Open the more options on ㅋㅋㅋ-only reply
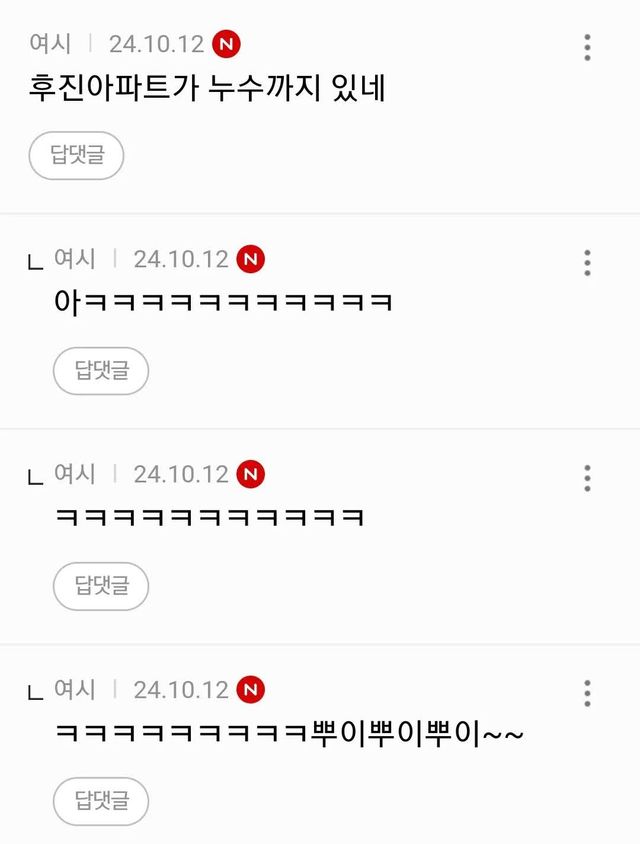 coord(587,478)
